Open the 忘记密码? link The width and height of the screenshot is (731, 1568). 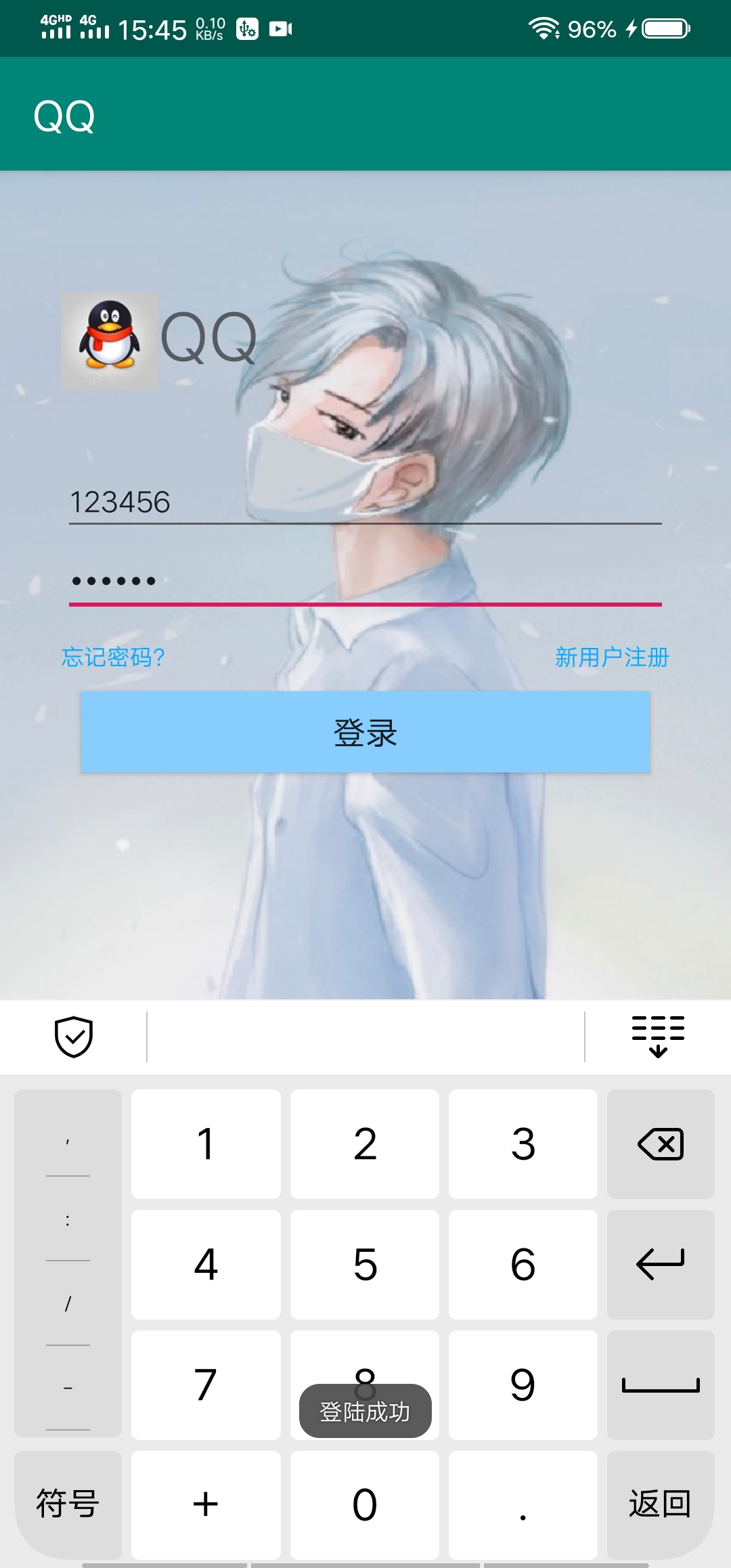coord(113,657)
